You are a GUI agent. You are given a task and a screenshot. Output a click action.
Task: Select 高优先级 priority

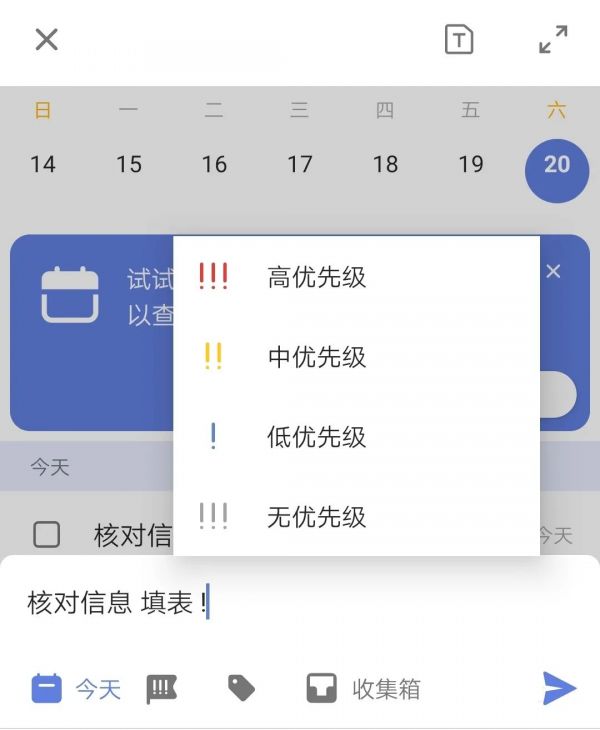[x=316, y=277]
